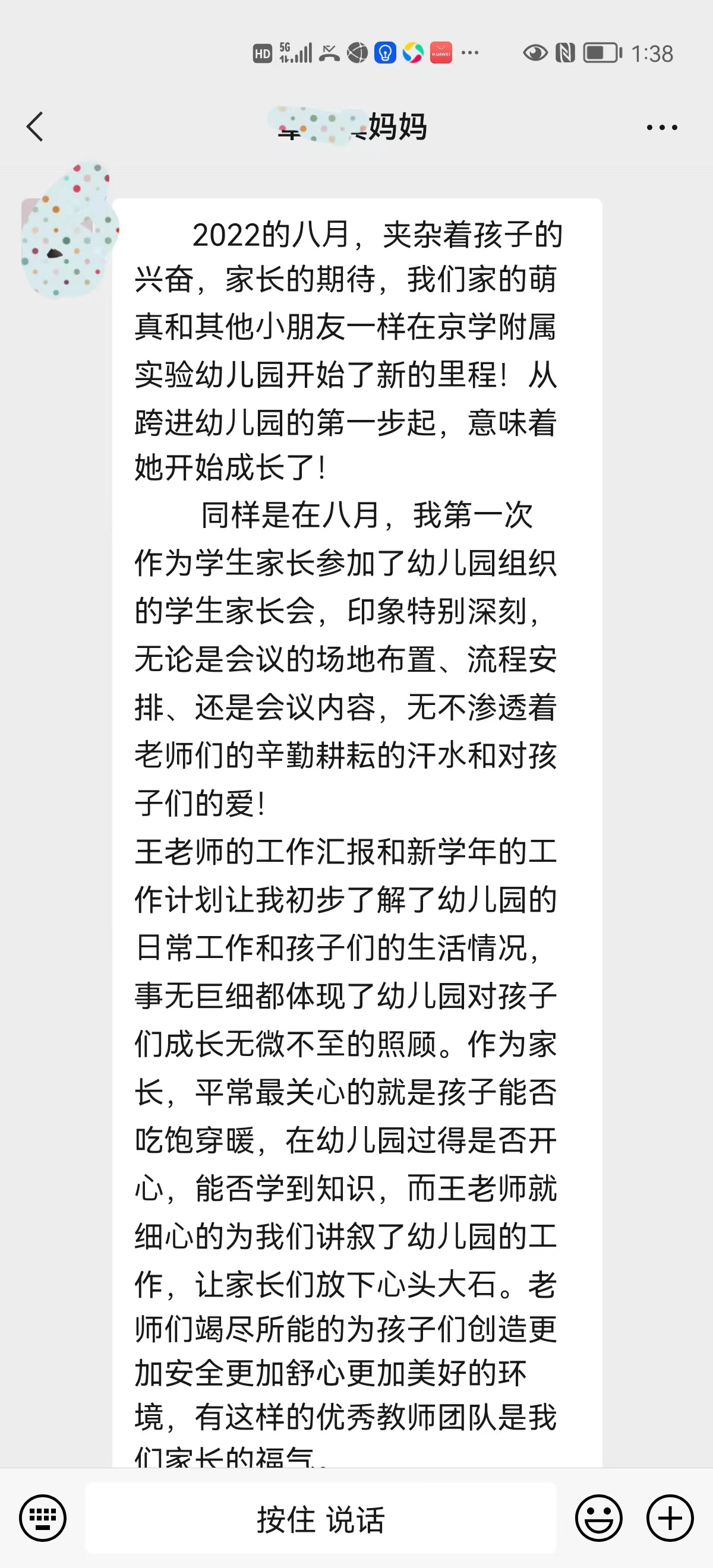The image size is (713, 1568).
Task: Tap the 按住 说话 voice button
Action: point(321,1518)
